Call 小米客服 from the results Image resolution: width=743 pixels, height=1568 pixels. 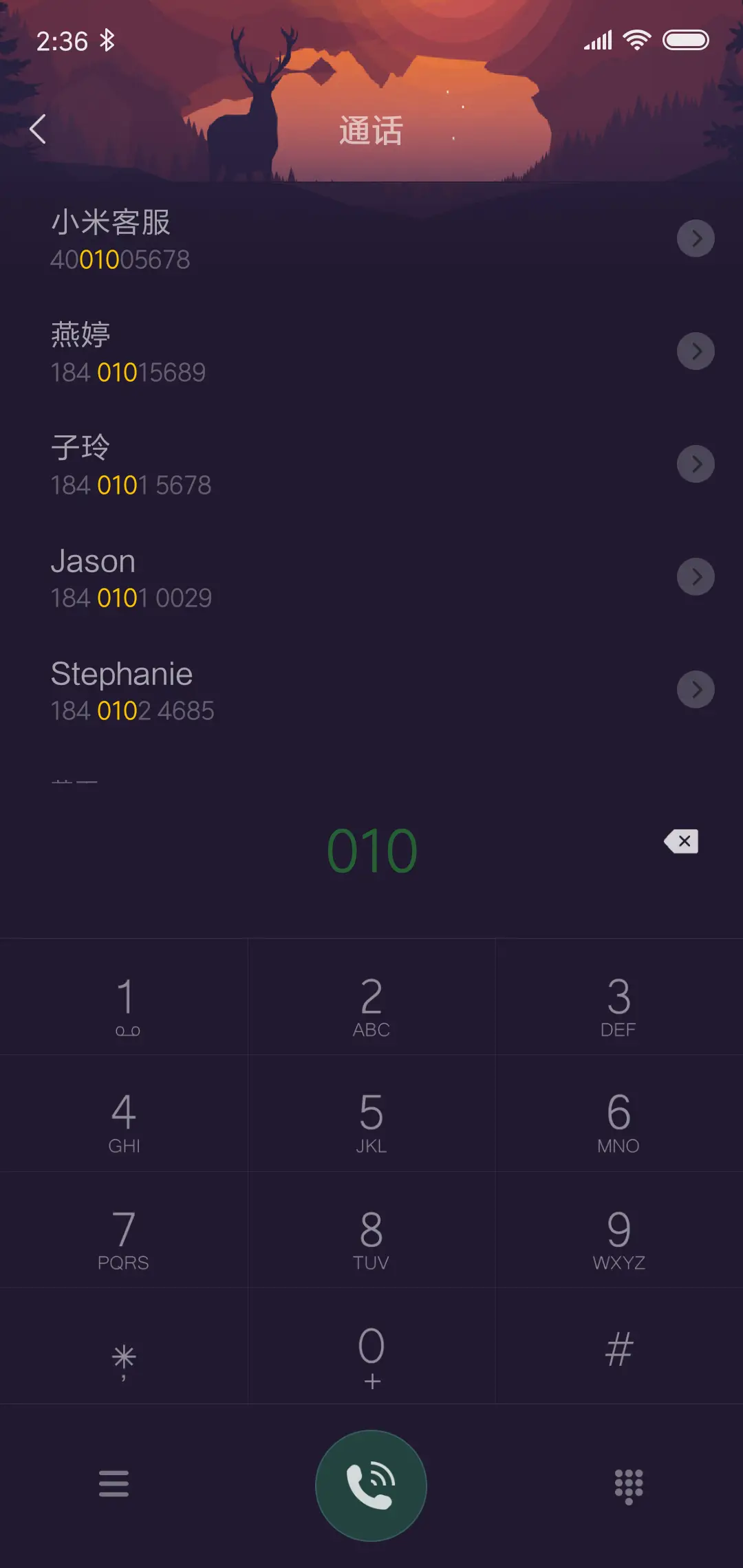point(275,239)
